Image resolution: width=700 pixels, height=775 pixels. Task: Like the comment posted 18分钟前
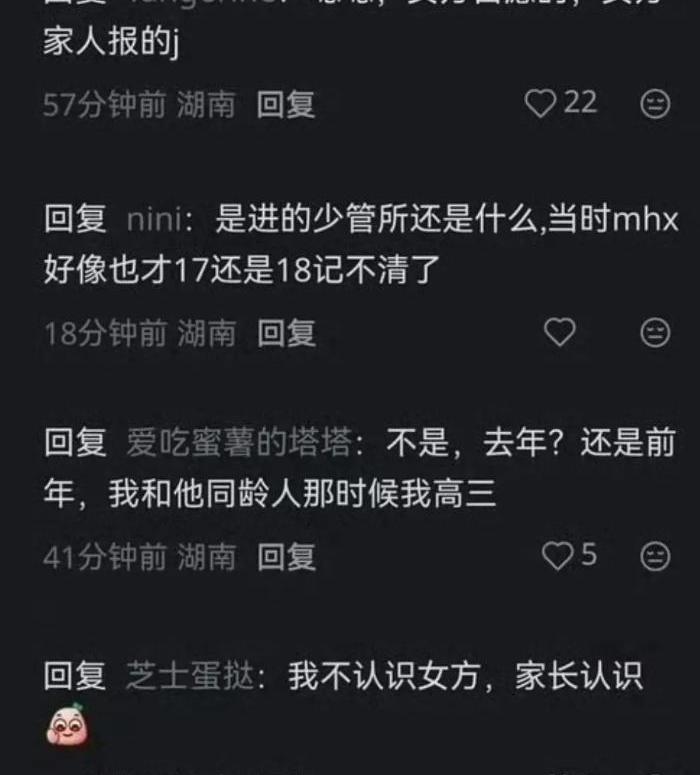point(560,332)
